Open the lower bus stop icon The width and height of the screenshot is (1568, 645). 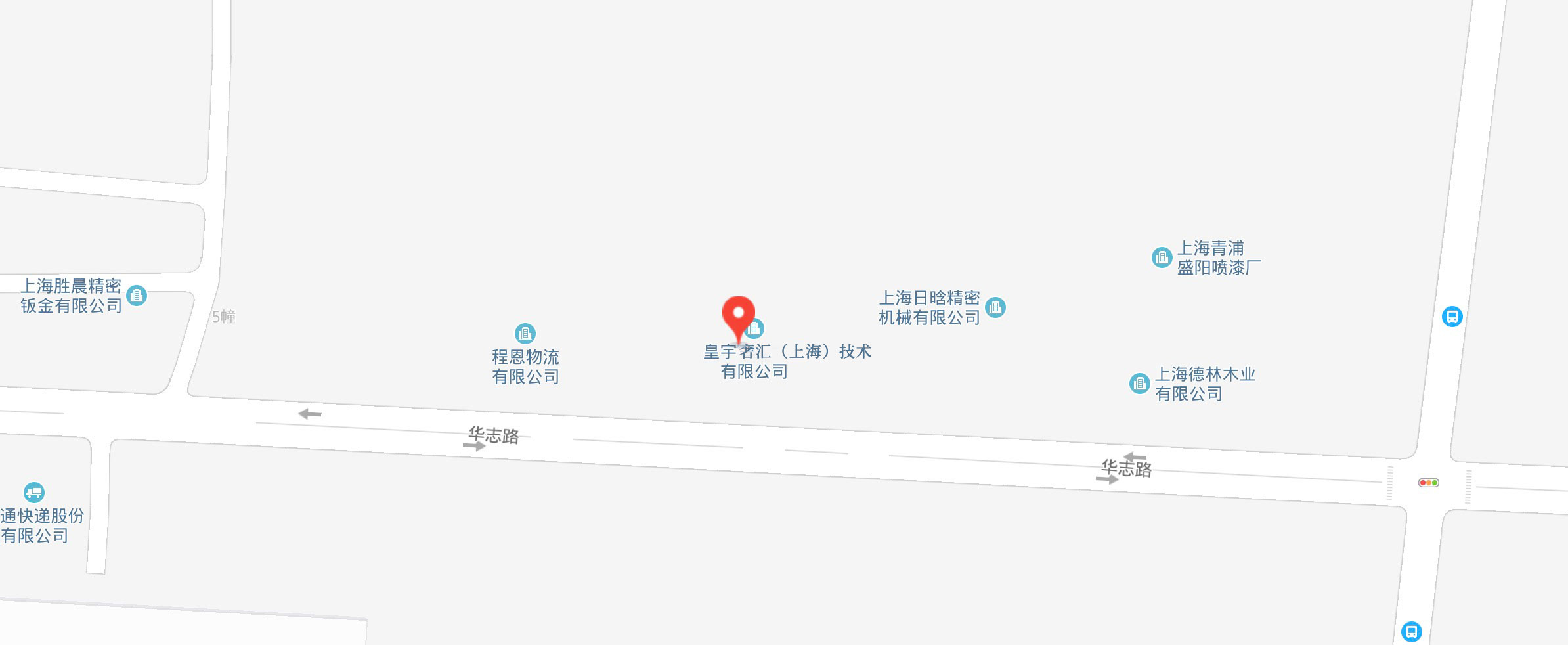[x=1411, y=631]
